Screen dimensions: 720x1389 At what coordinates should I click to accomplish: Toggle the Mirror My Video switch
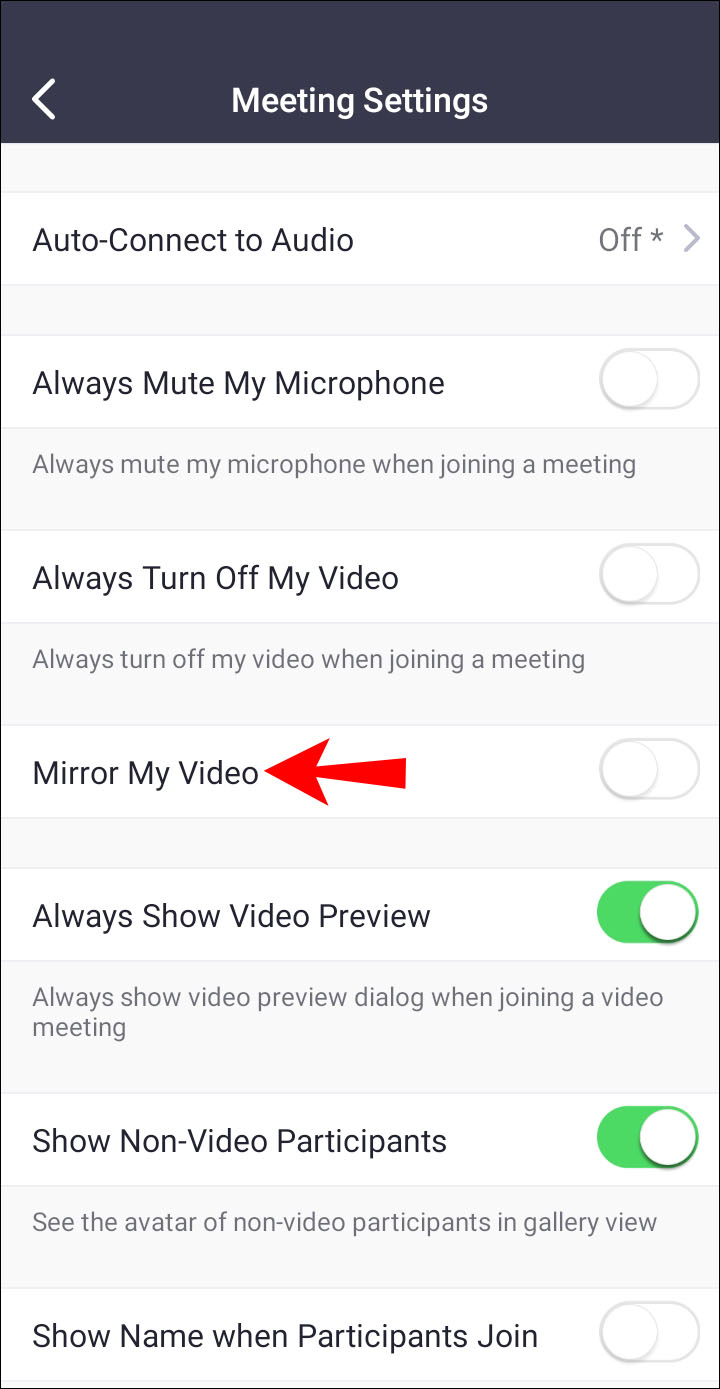[x=648, y=770]
